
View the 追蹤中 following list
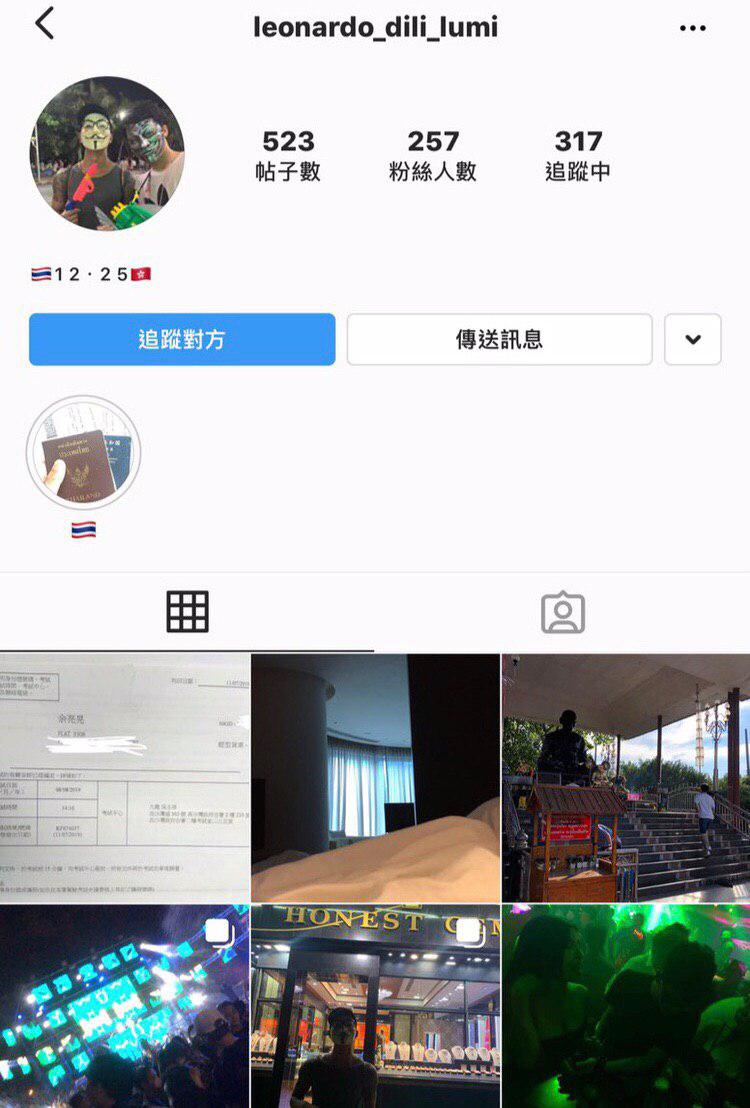[x=578, y=155]
